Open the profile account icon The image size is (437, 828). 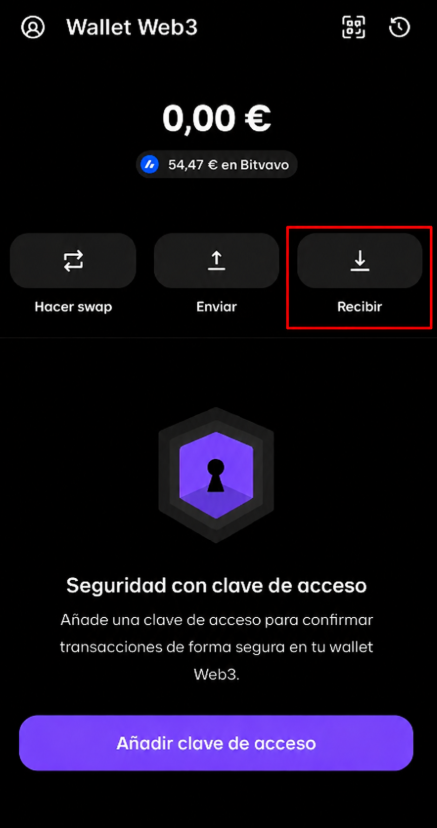33,27
